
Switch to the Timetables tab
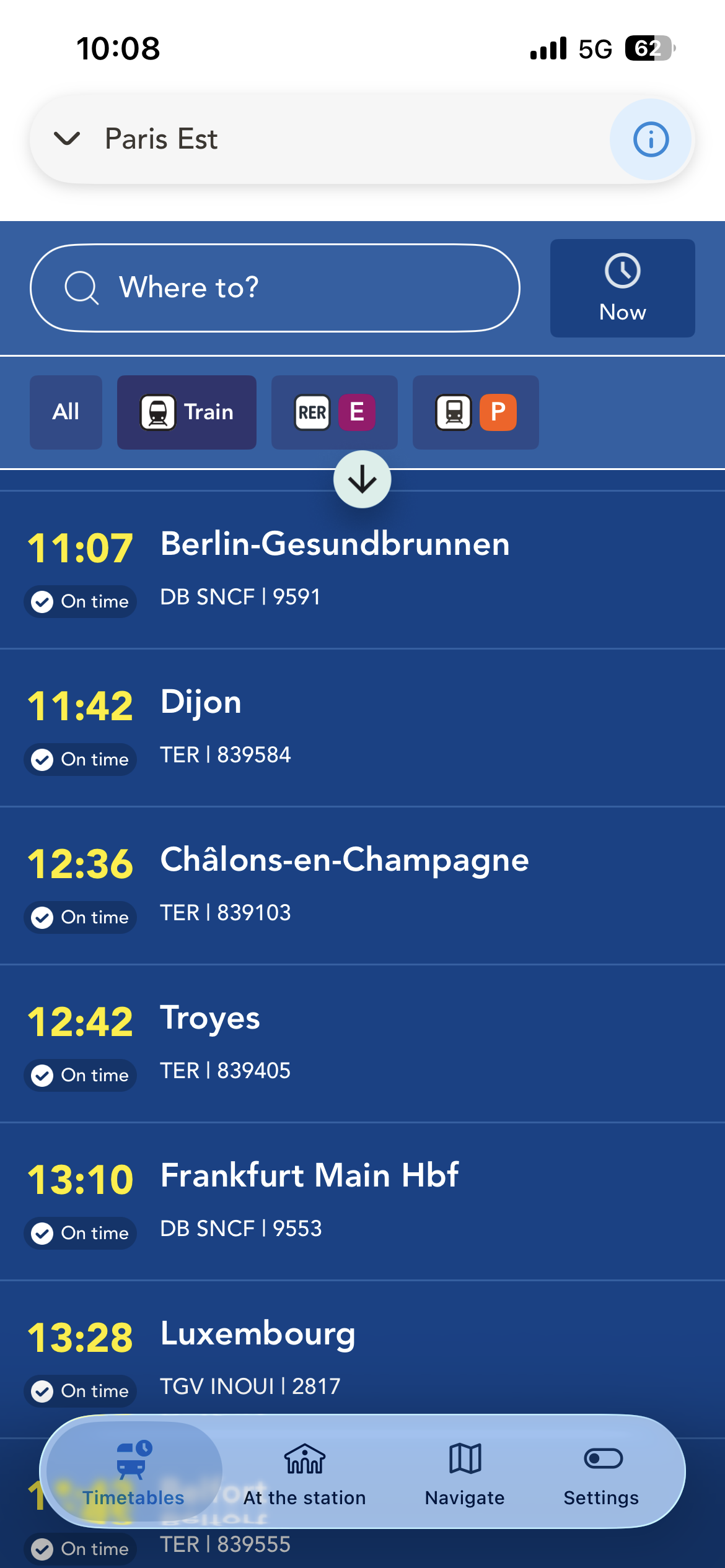click(133, 1473)
